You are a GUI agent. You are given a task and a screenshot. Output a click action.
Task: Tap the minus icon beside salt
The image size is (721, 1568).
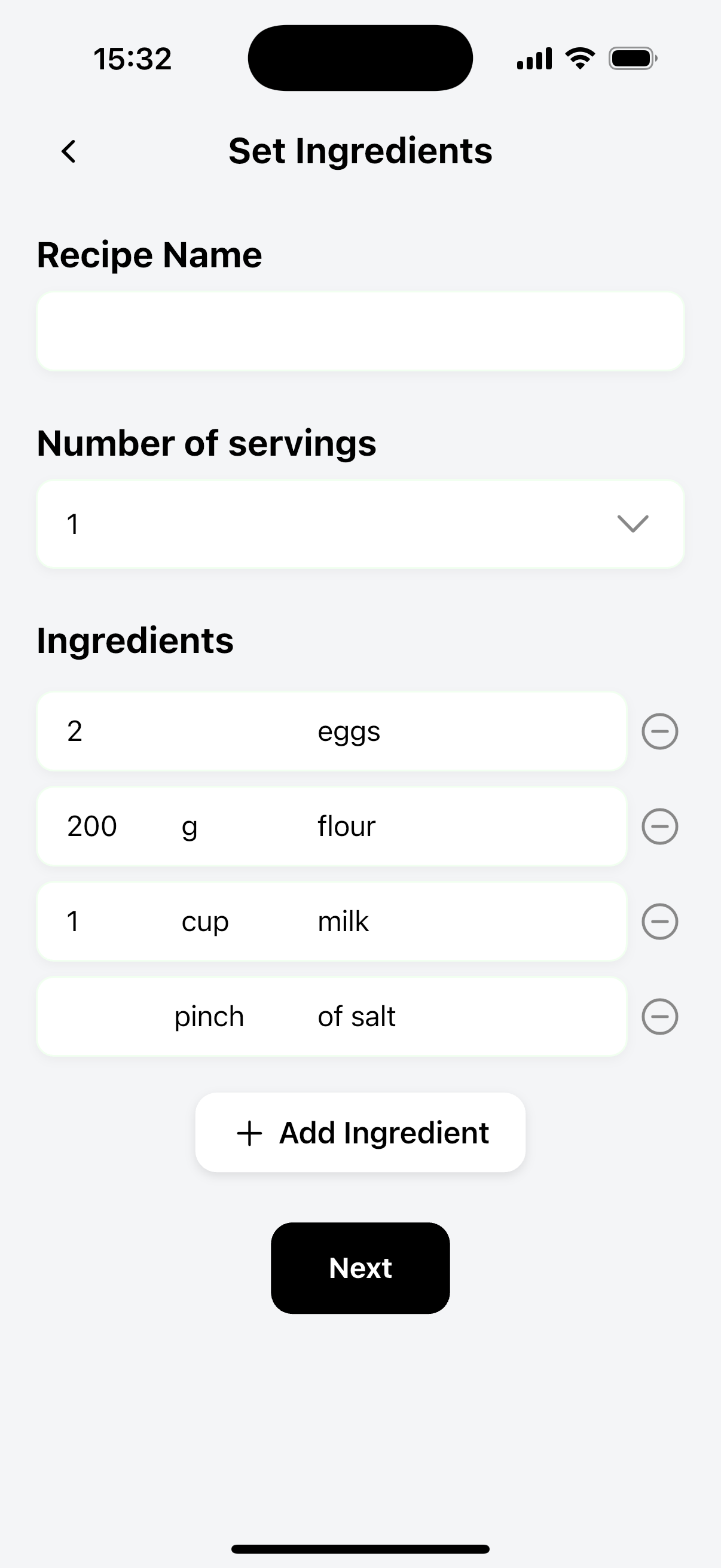click(659, 1016)
